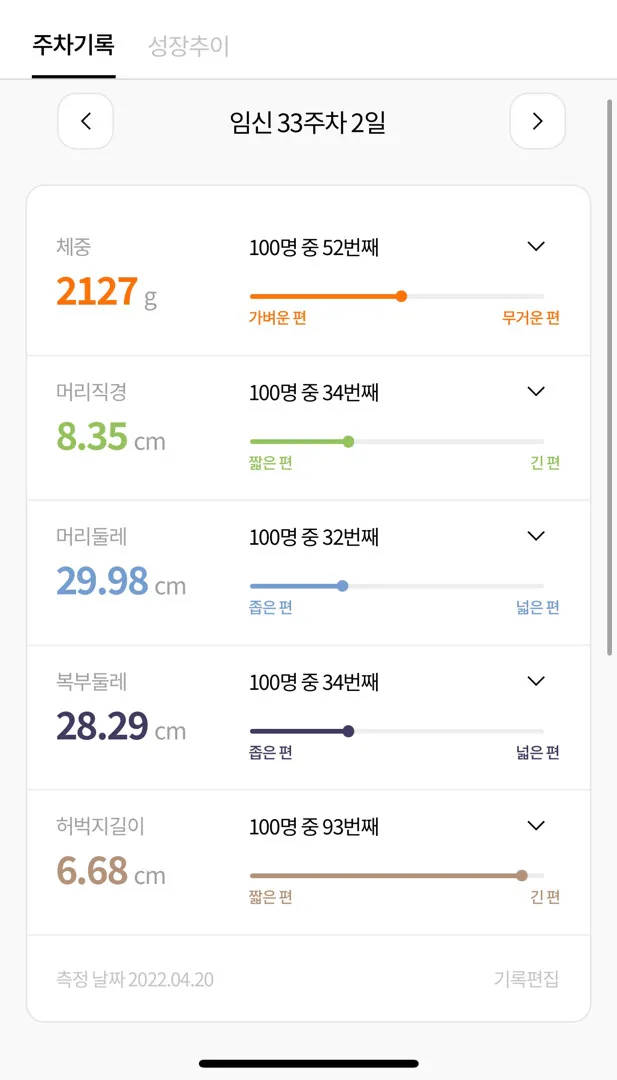The height and width of the screenshot is (1080, 617).
Task: Switch to the 성장추이 tab
Action: pyautogui.click(x=188, y=46)
